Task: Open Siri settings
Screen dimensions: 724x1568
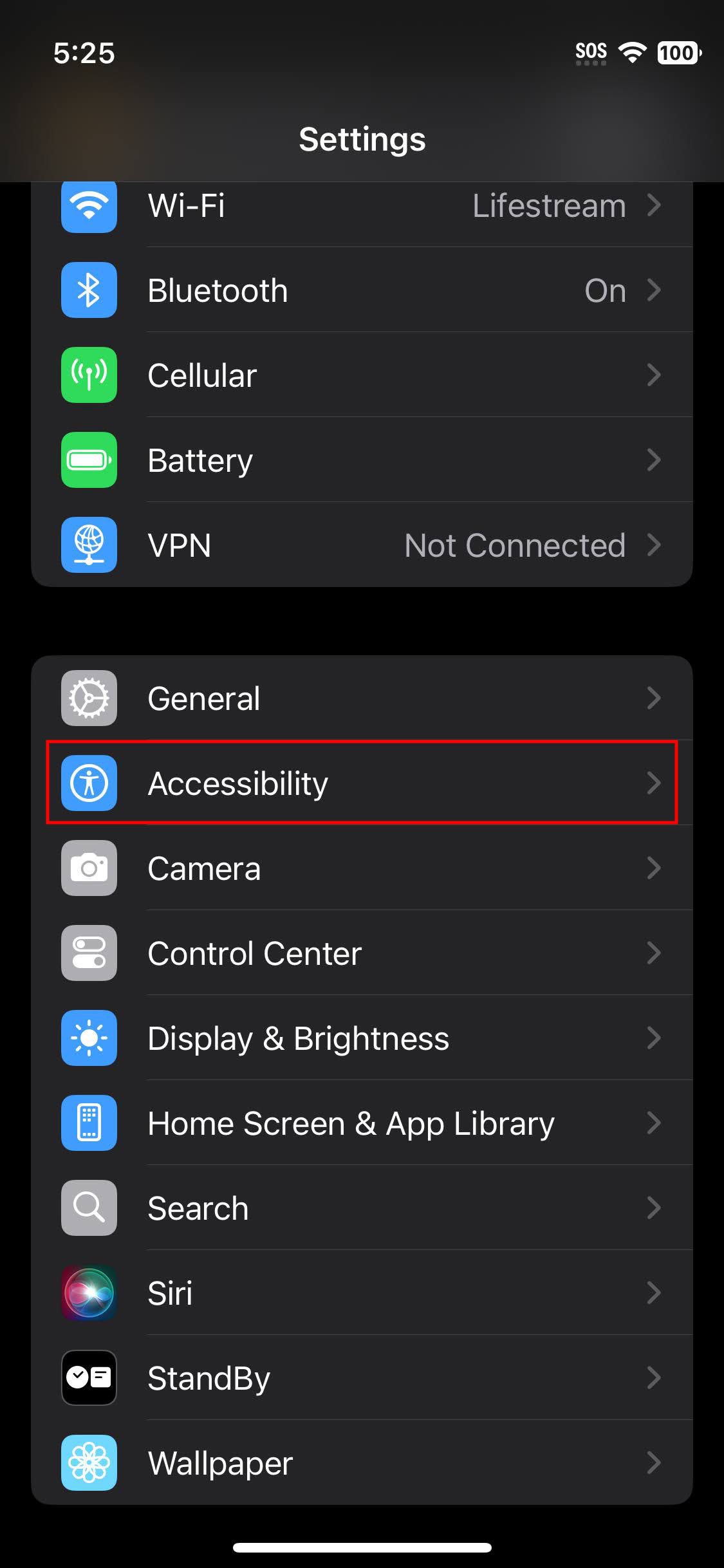Action: (360, 1293)
